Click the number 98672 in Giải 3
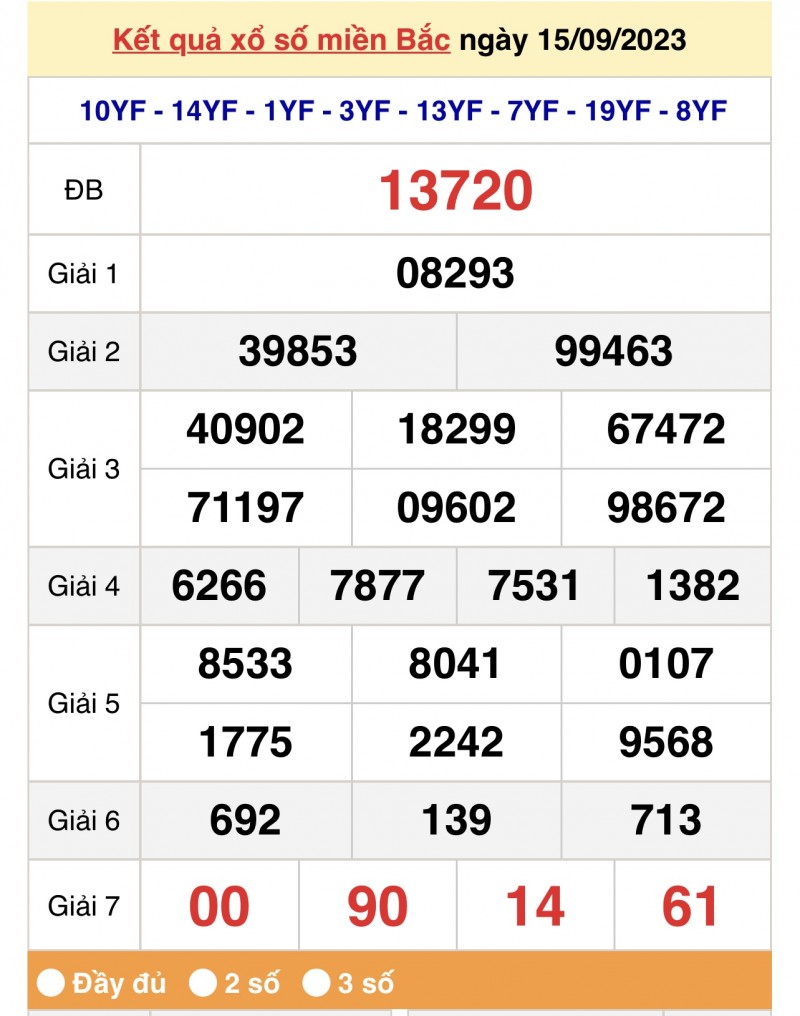The image size is (800, 1016). tap(666, 506)
